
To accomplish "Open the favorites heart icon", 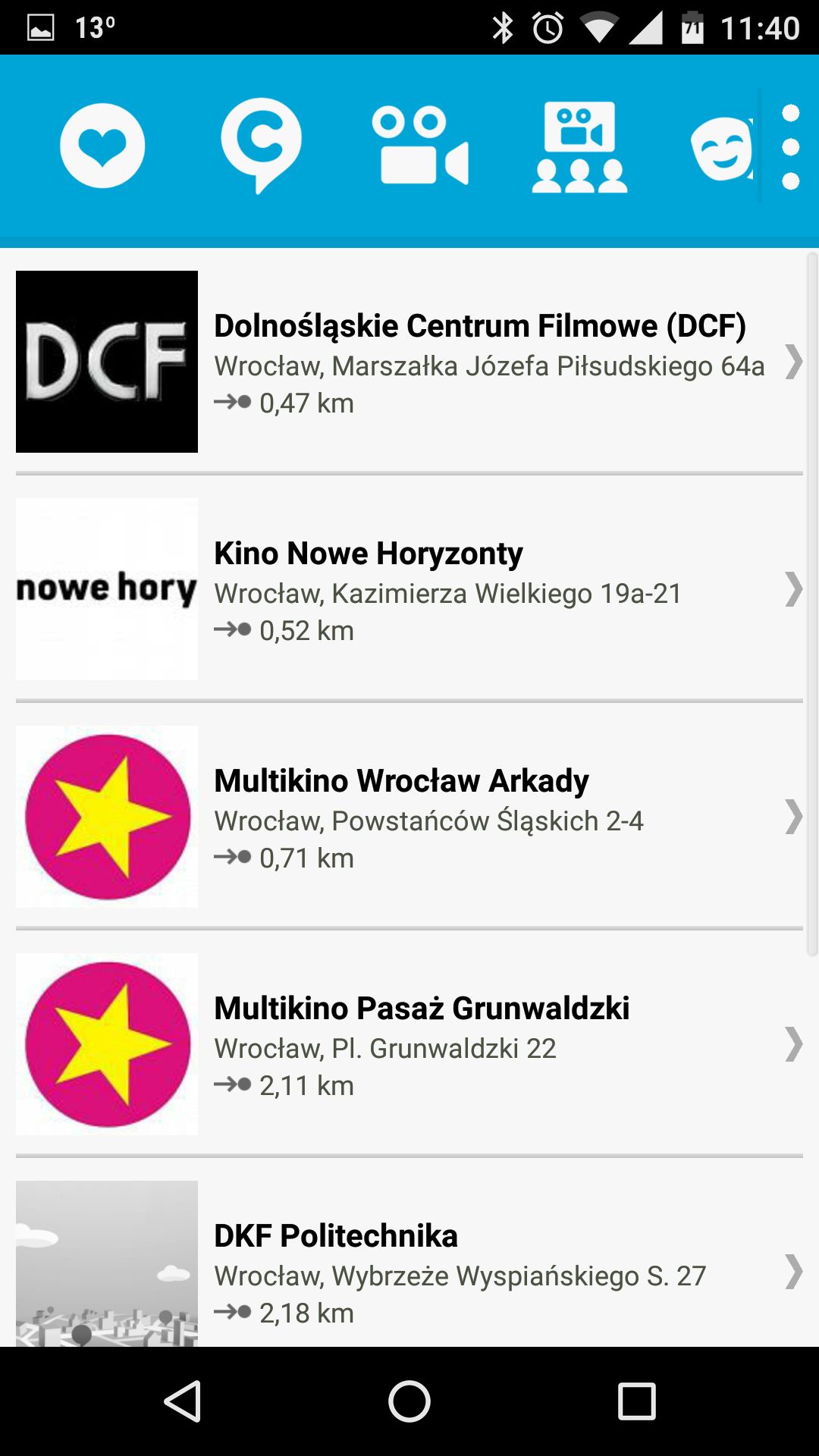I will click(x=102, y=146).
